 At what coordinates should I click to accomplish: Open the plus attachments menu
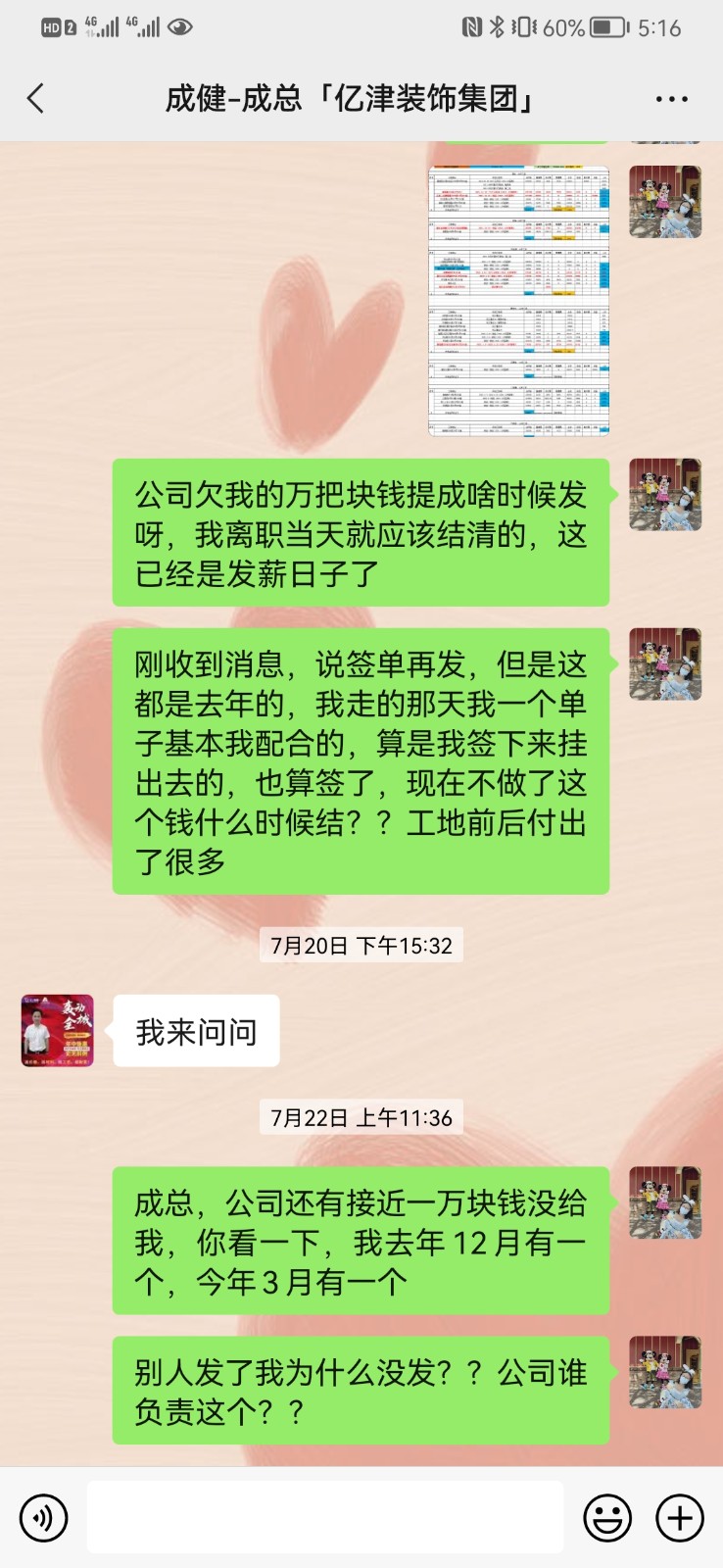pyautogui.click(x=680, y=1518)
